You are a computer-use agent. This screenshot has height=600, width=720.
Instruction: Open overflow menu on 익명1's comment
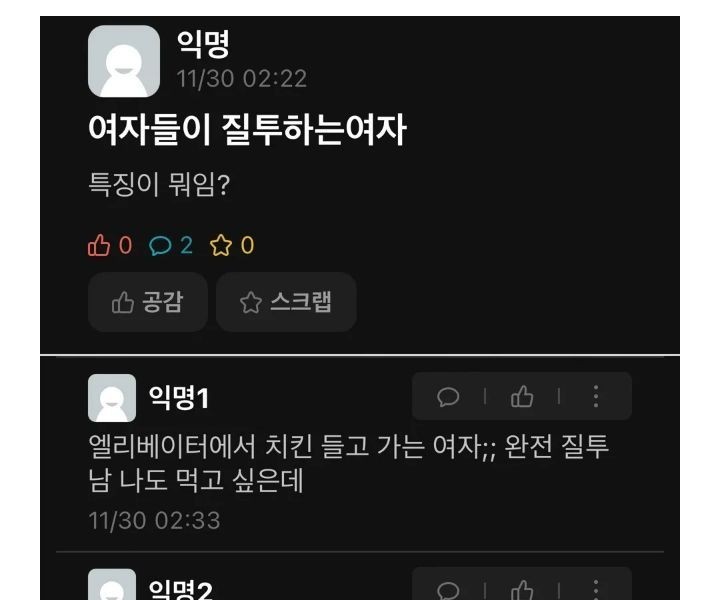pos(596,397)
